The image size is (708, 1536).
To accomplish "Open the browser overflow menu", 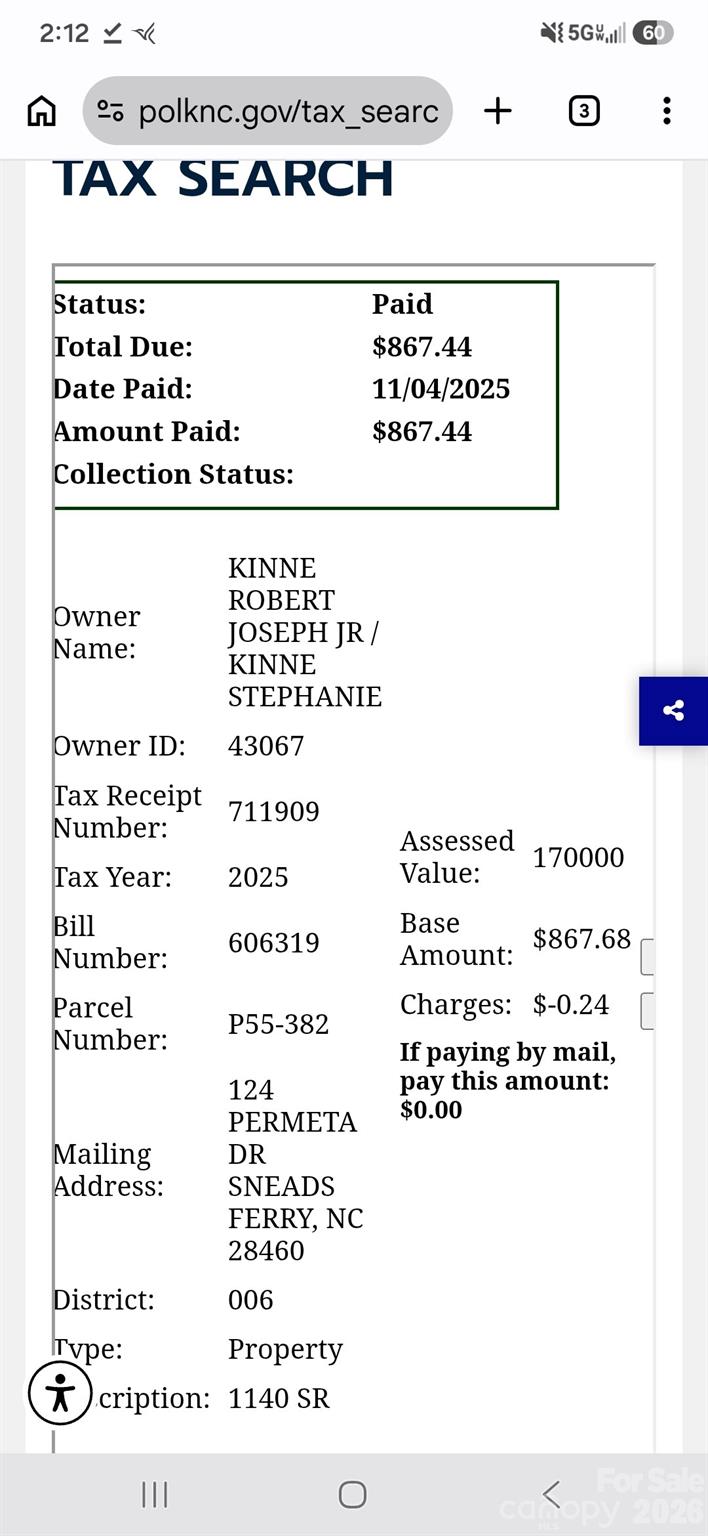I will click(x=666, y=111).
